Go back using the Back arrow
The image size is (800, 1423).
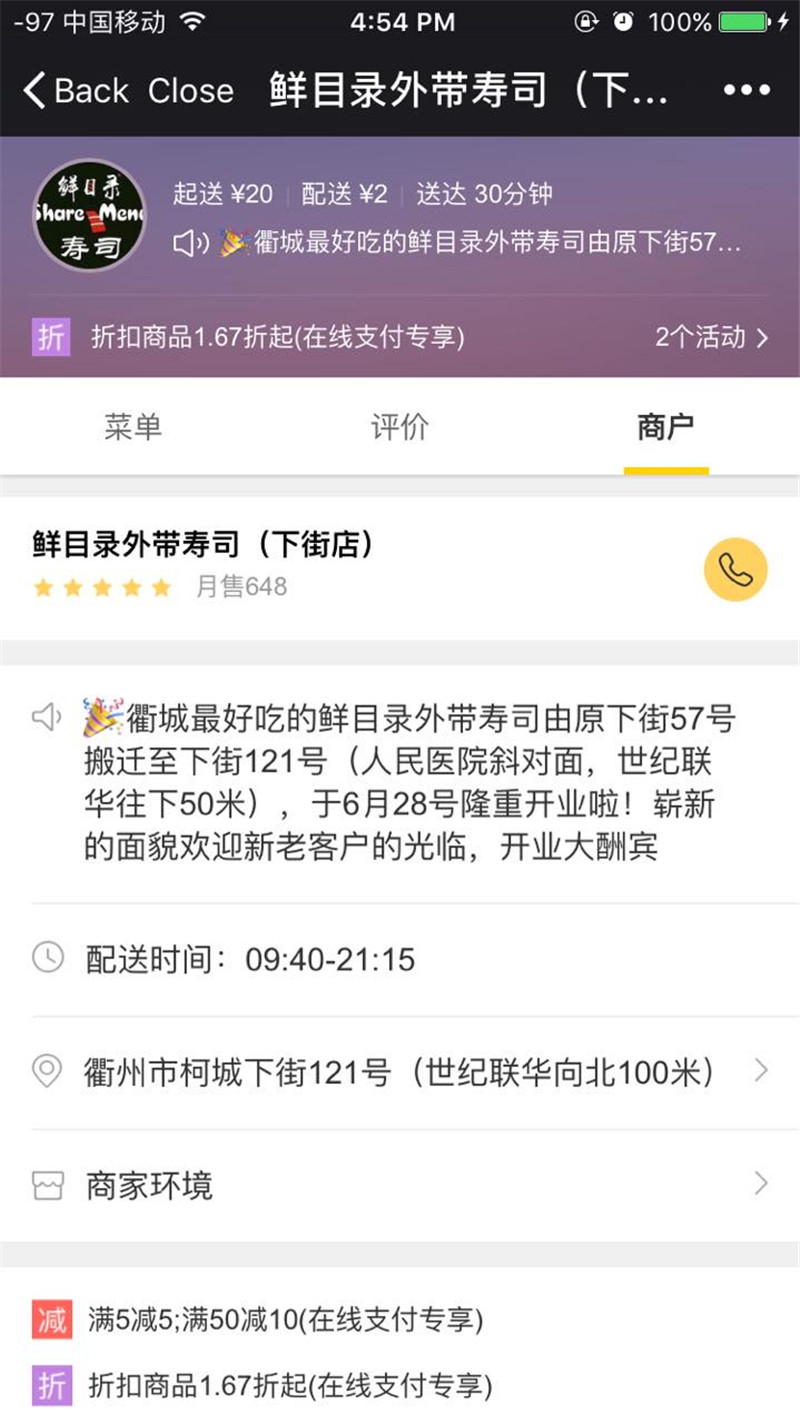76,91
